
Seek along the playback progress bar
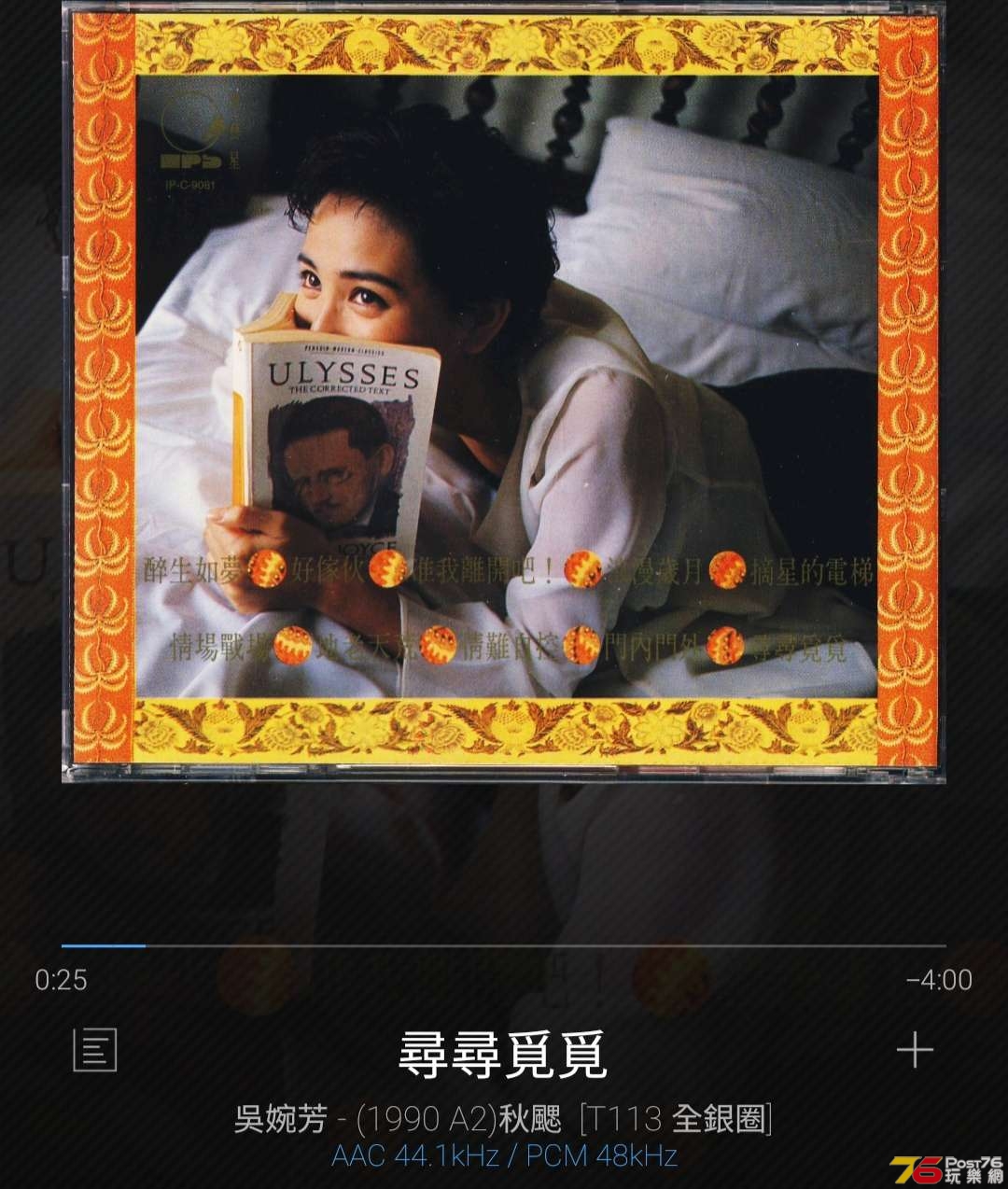pyautogui.click(x=504, y=945)
